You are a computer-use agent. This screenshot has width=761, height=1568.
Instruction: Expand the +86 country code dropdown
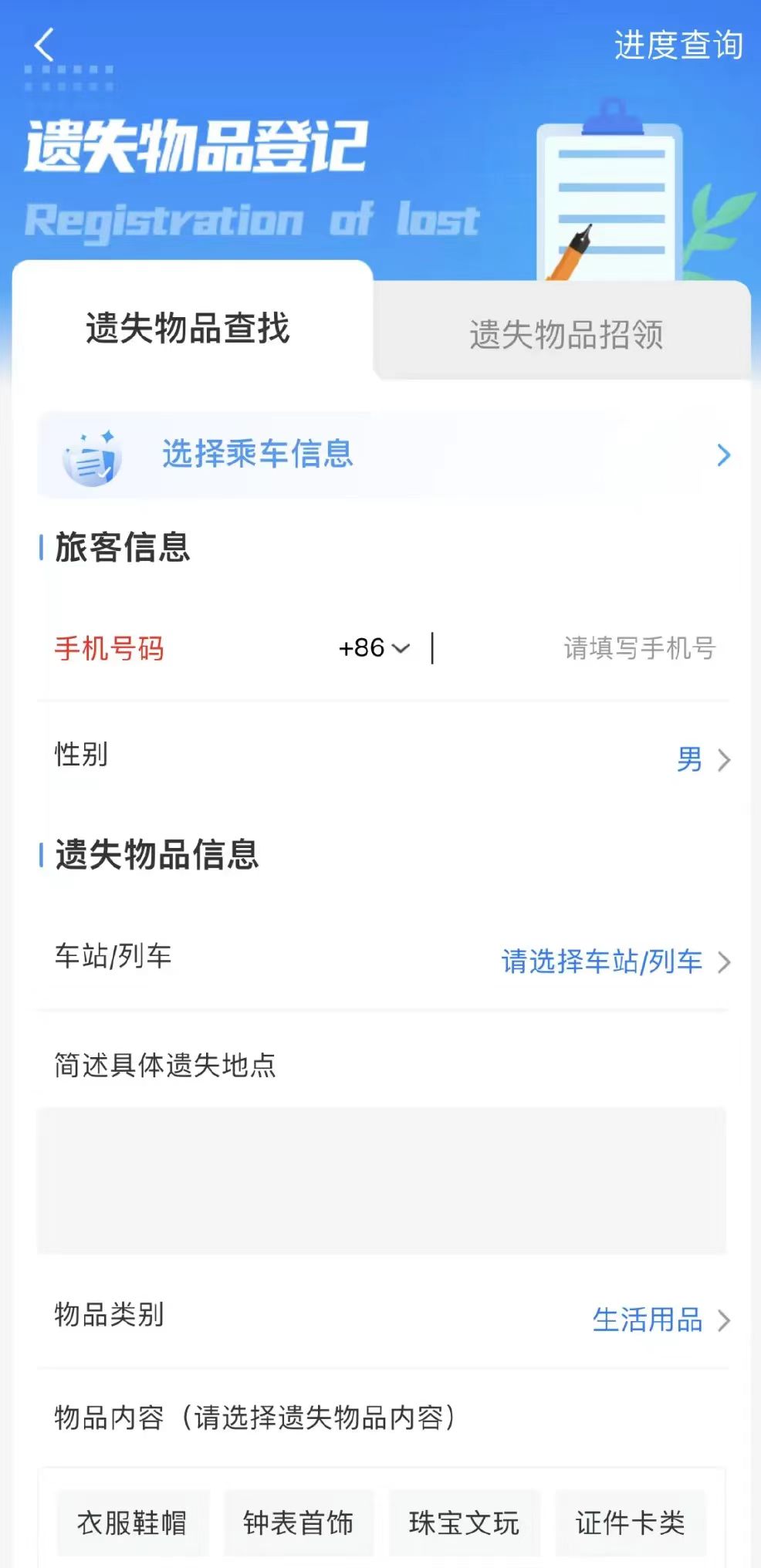[x=374, y=648]
